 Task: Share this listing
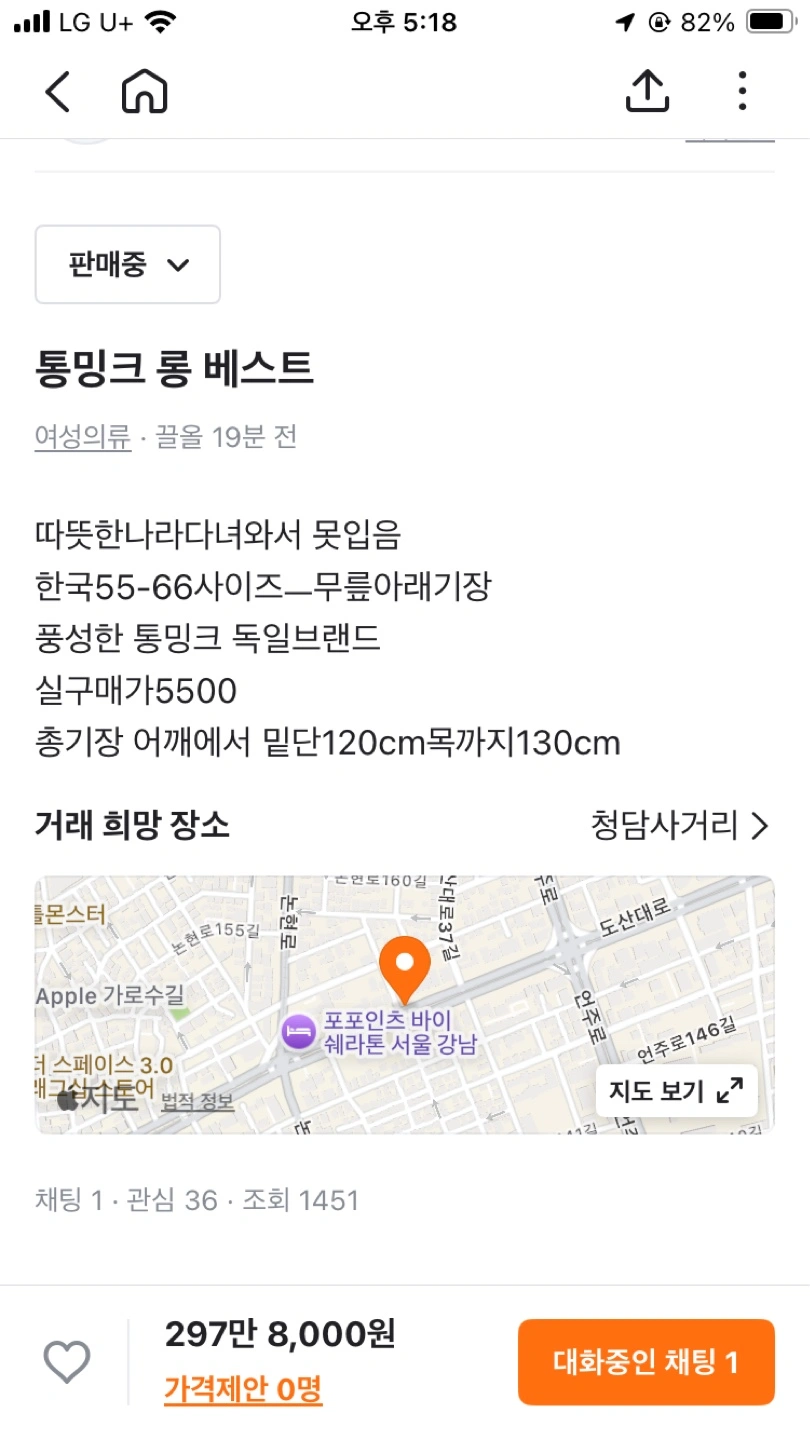coord(647,91)
